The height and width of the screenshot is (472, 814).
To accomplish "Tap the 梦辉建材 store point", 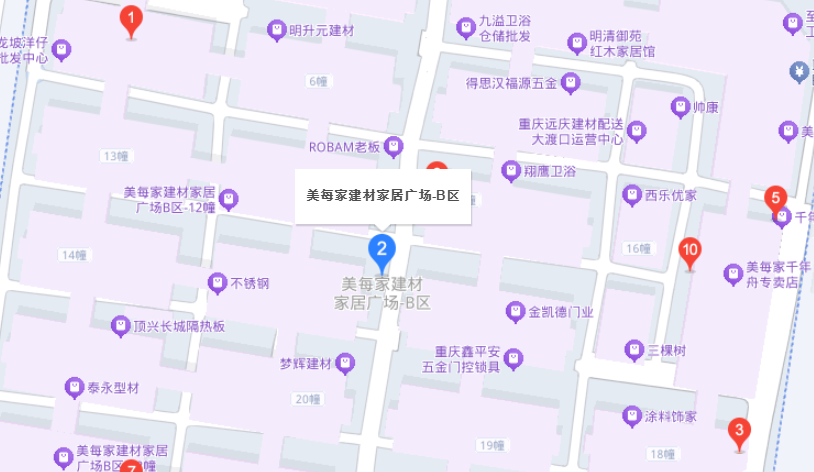I will click(x=345, y=363).
